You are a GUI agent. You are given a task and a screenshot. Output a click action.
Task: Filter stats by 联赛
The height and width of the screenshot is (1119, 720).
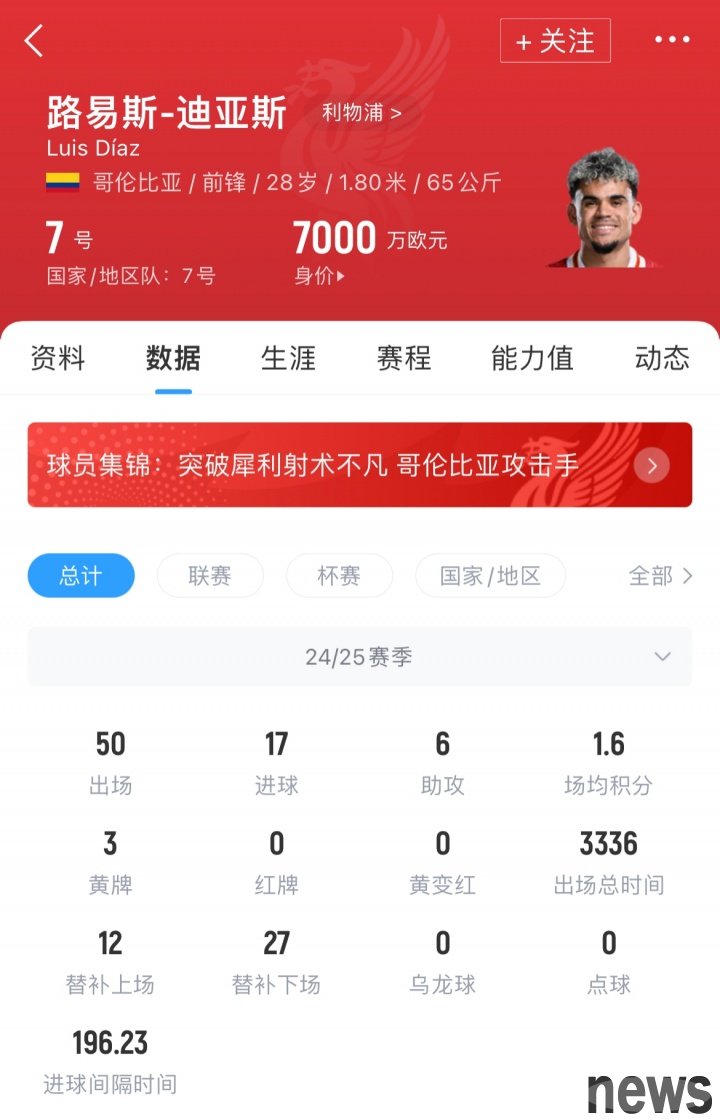210,576
